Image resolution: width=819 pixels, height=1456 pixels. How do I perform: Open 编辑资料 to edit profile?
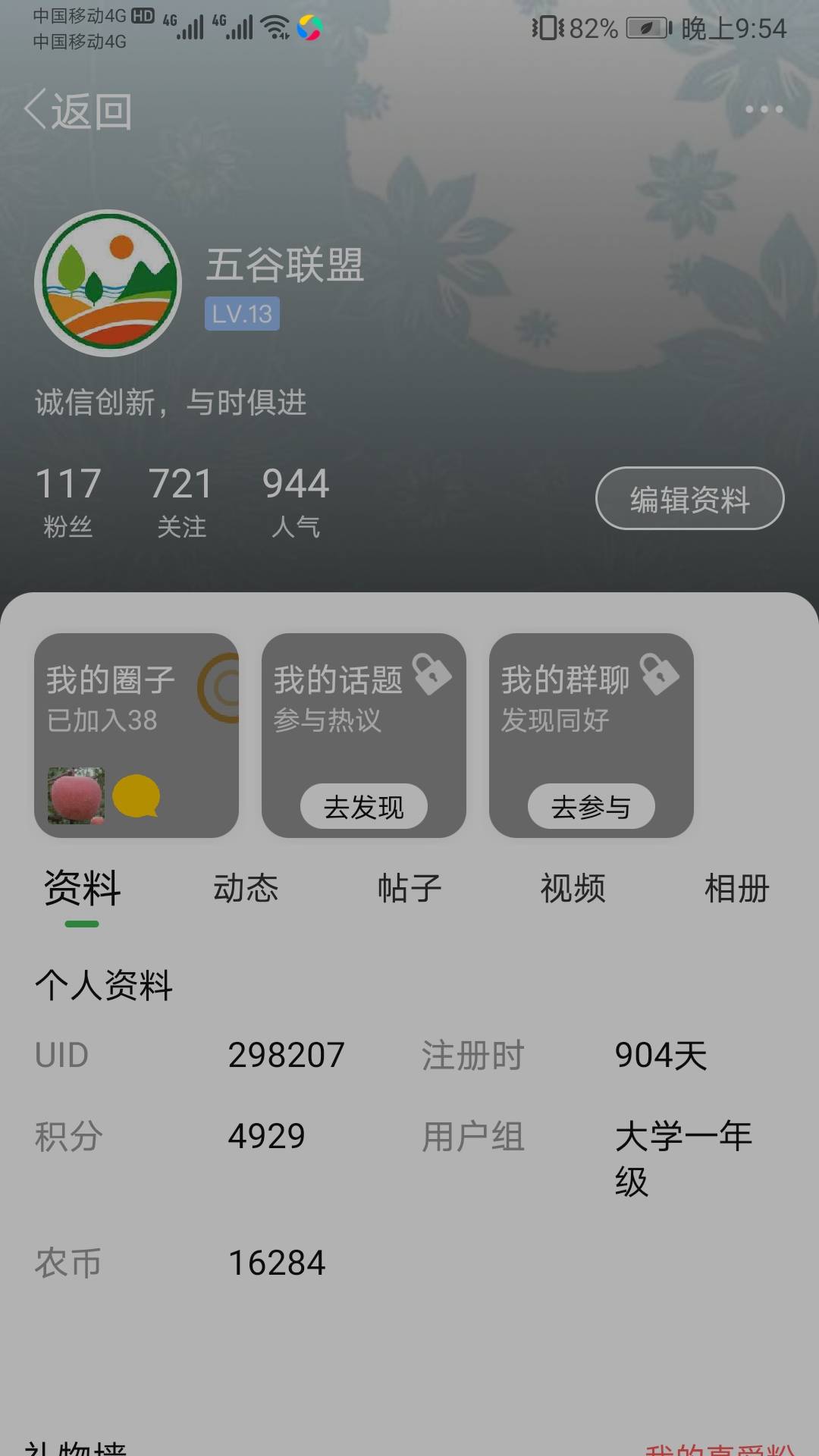[689, 498]
